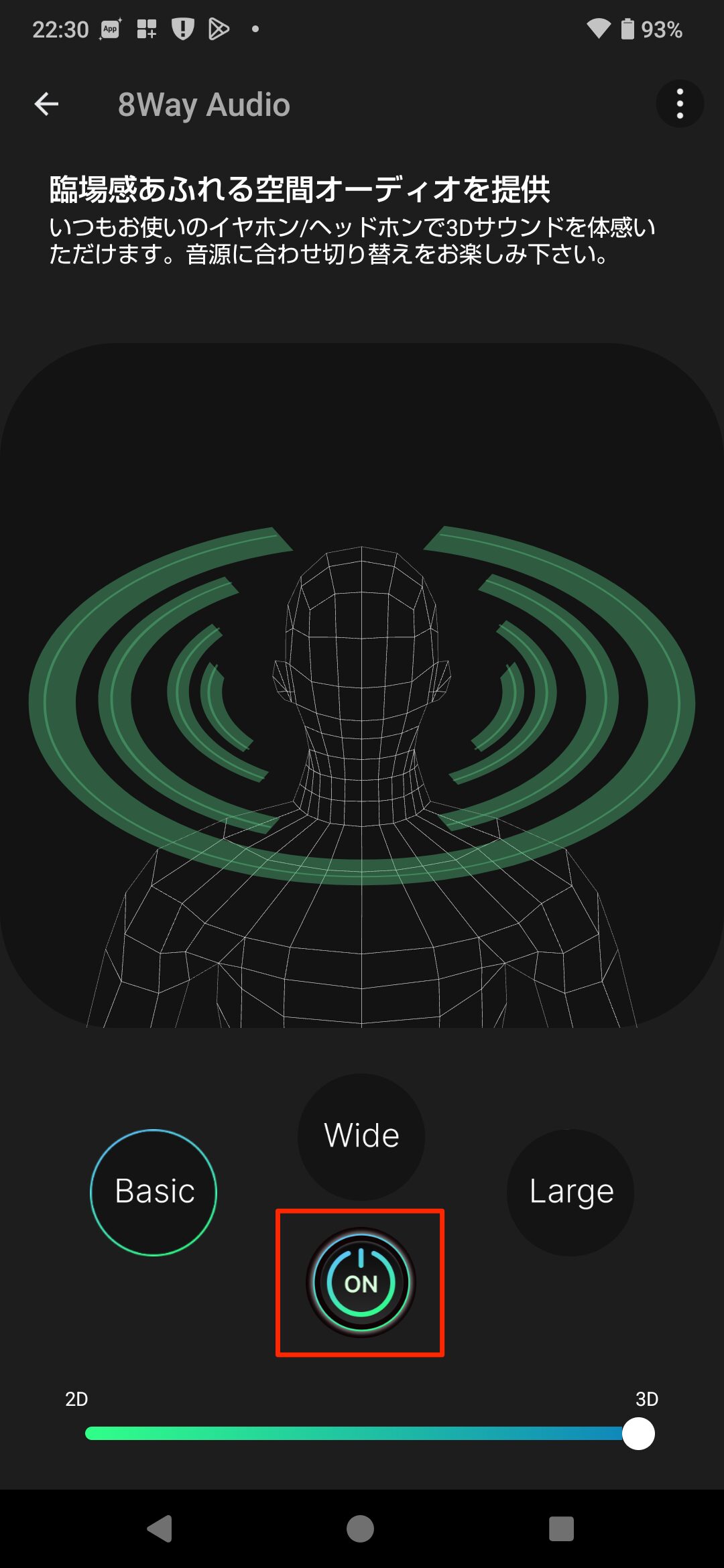Go back using the app bar arrow
The height and width of the screenshot is (1568, 724).
(46, 105)
